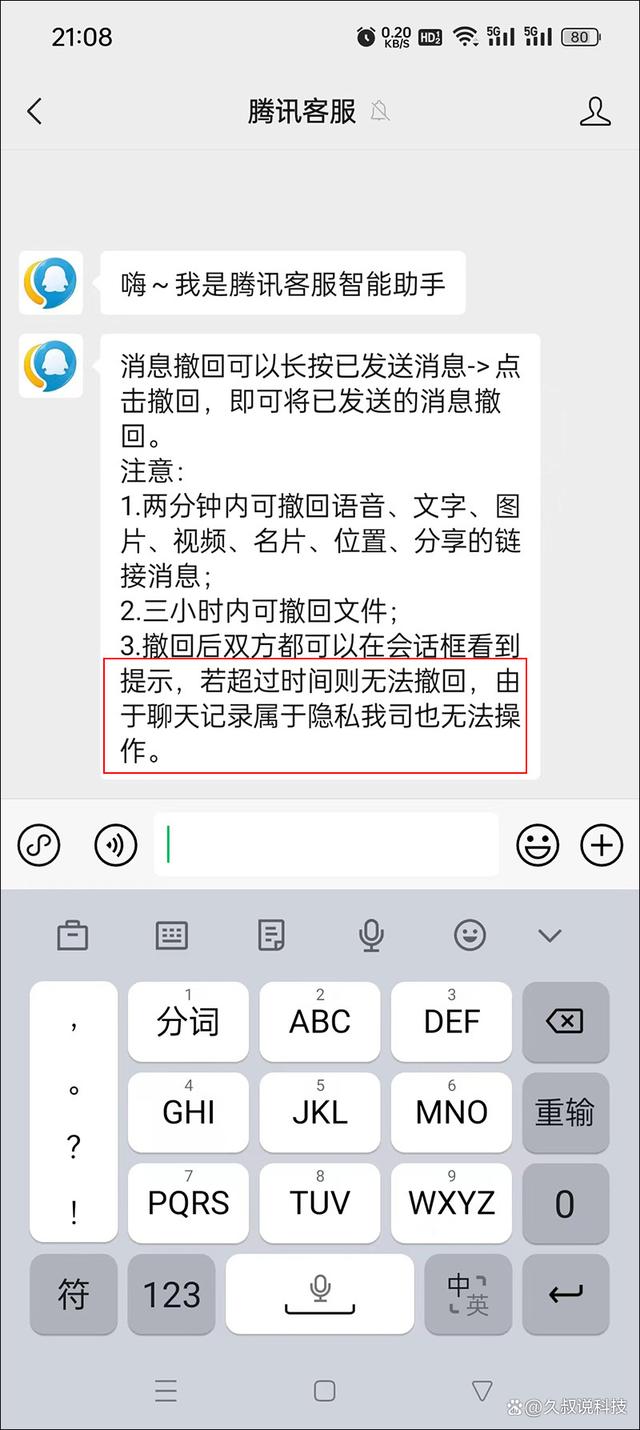The width and height of the screenshot is (640, 1430).
Task: Go back from the 腾讯客服 chat
Action: pos(35,111)
